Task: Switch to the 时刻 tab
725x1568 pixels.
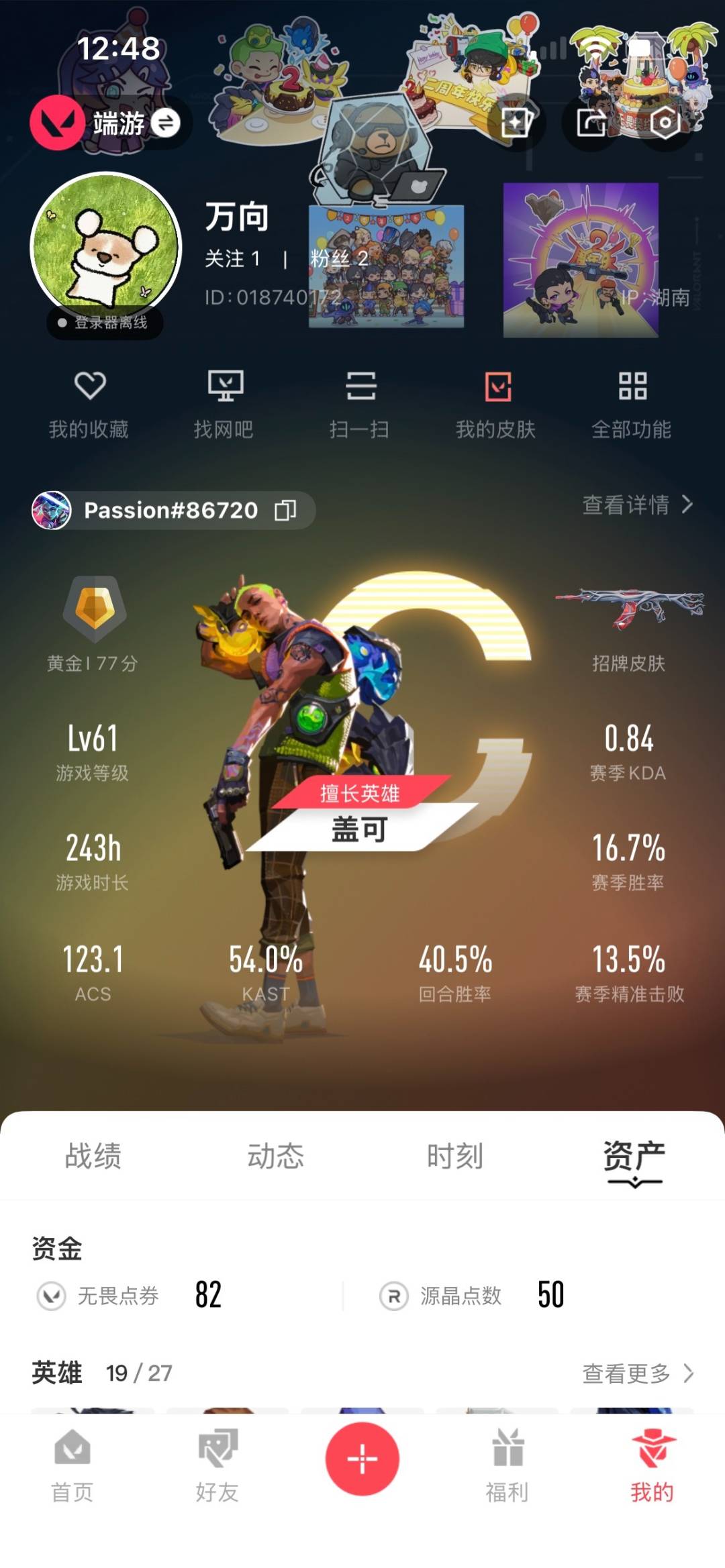Action: pos(455,1156)
